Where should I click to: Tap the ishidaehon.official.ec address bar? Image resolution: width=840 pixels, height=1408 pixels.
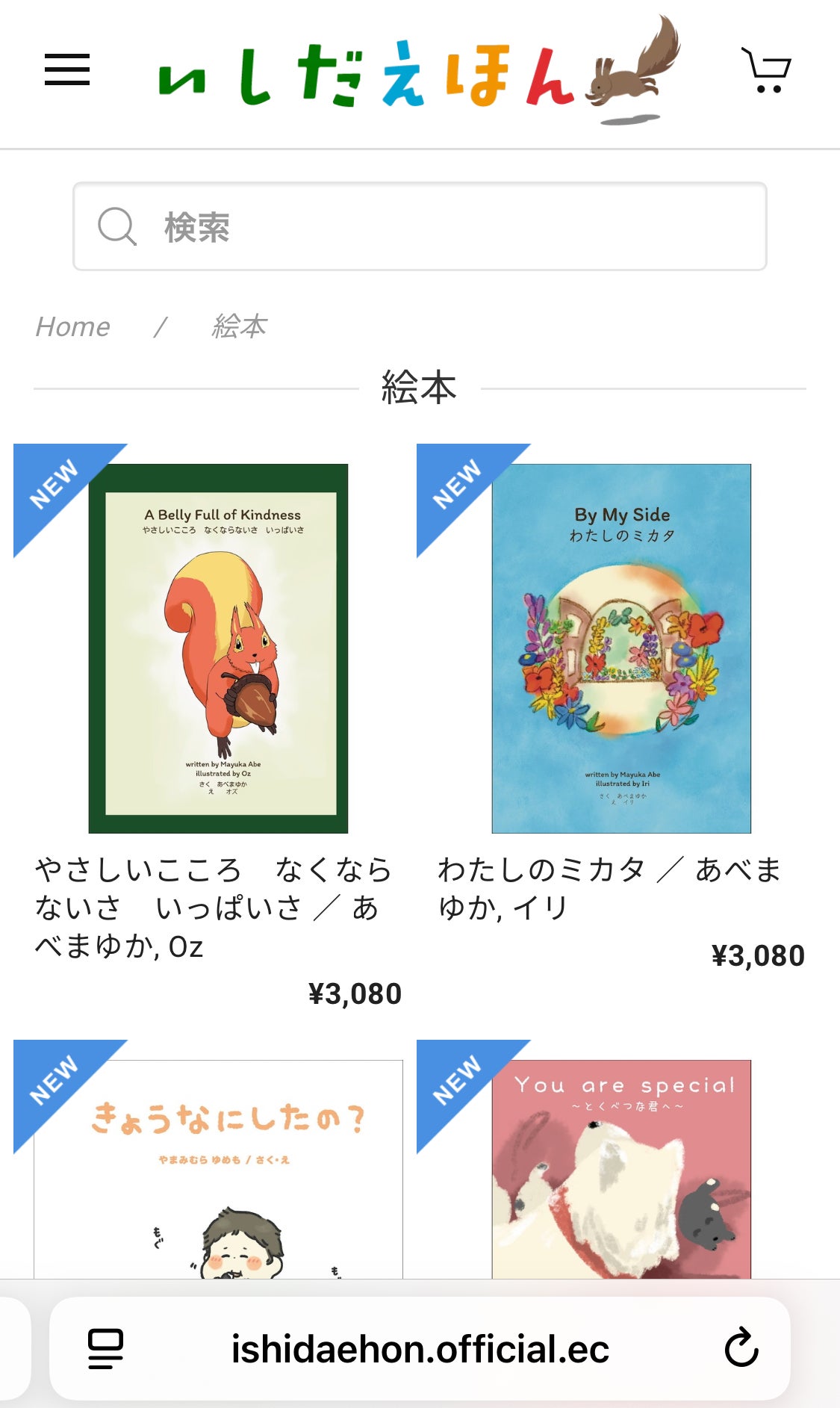coord(420,1348)
